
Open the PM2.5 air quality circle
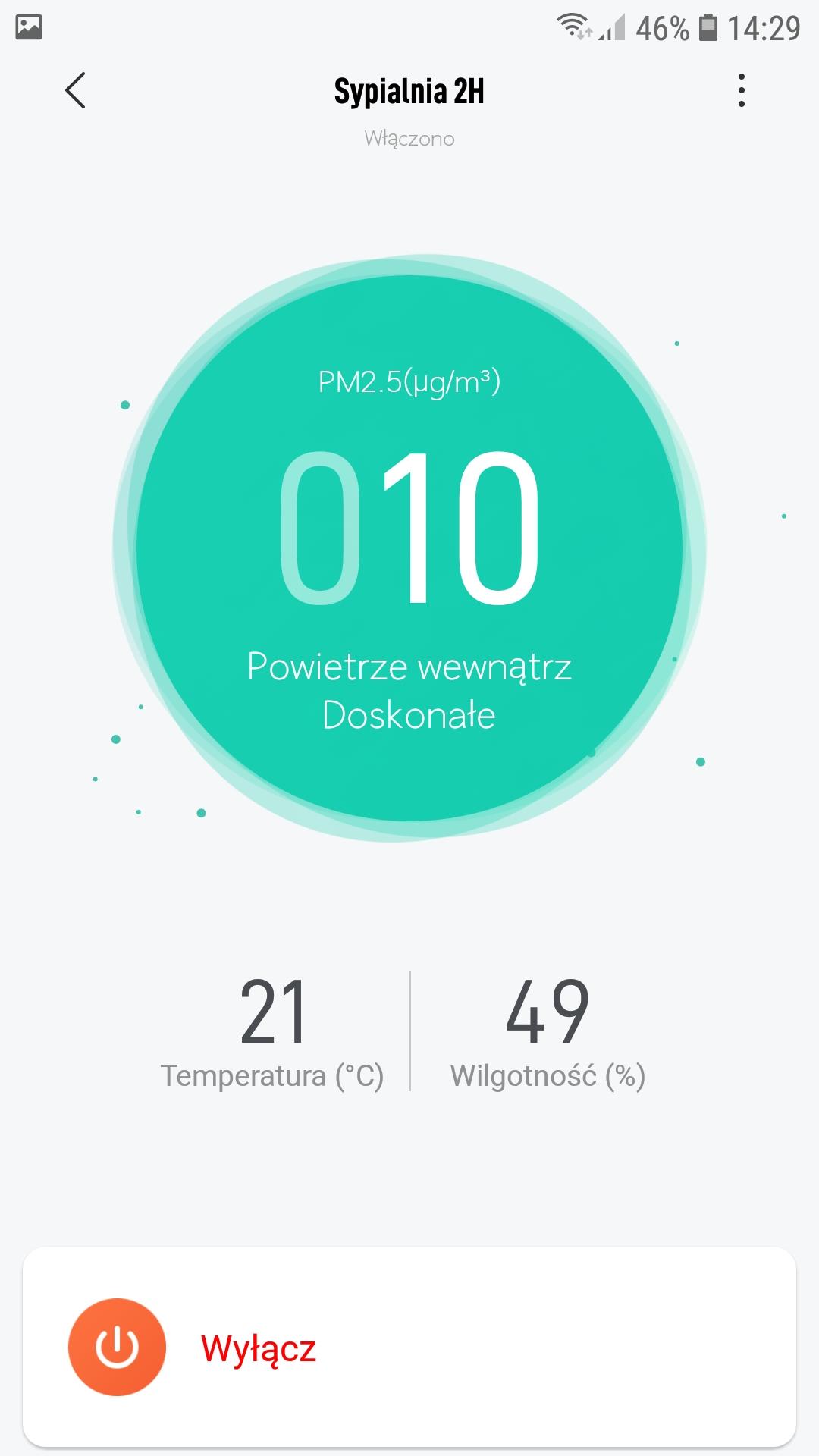pos(409,548)
